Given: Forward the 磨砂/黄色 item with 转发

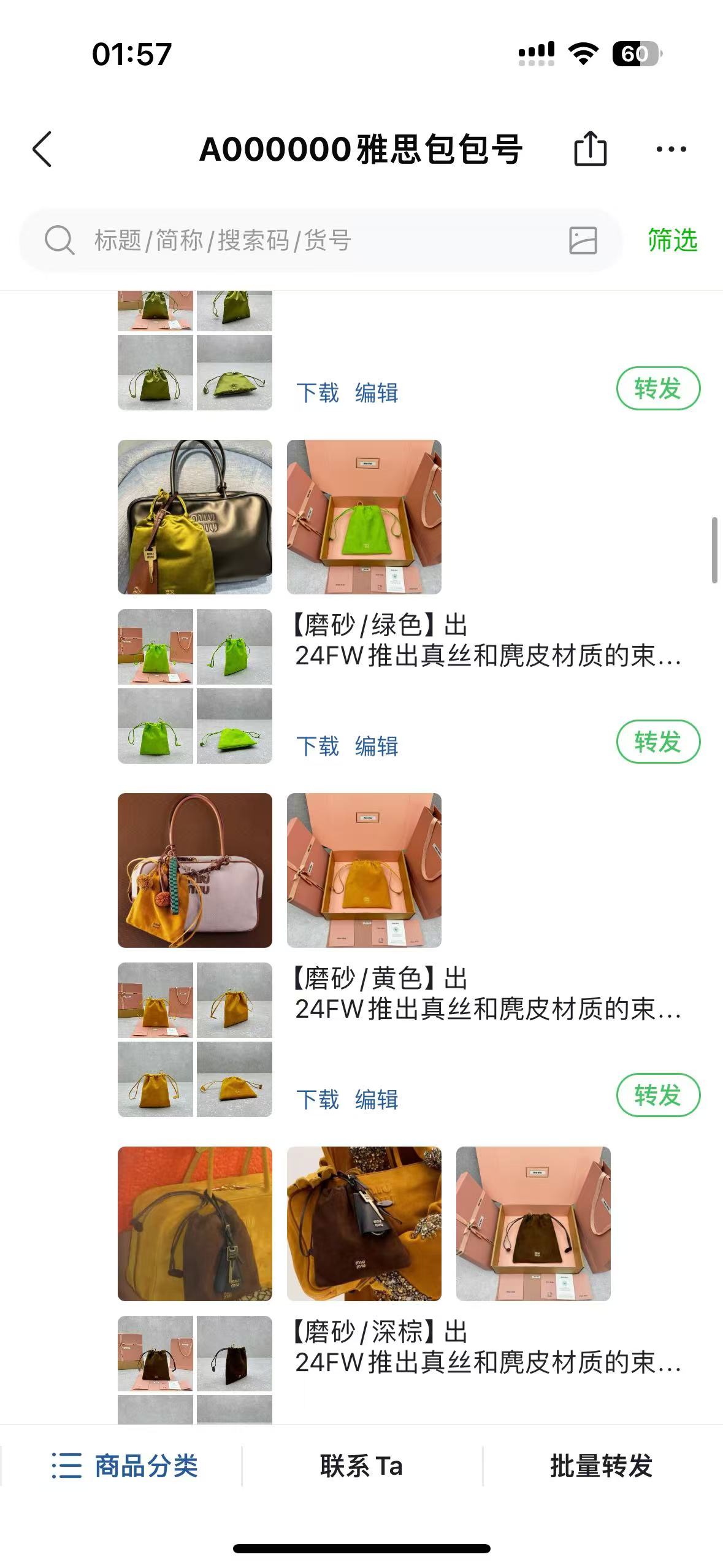Looking at the screenshot, I should coord(658,1095).
